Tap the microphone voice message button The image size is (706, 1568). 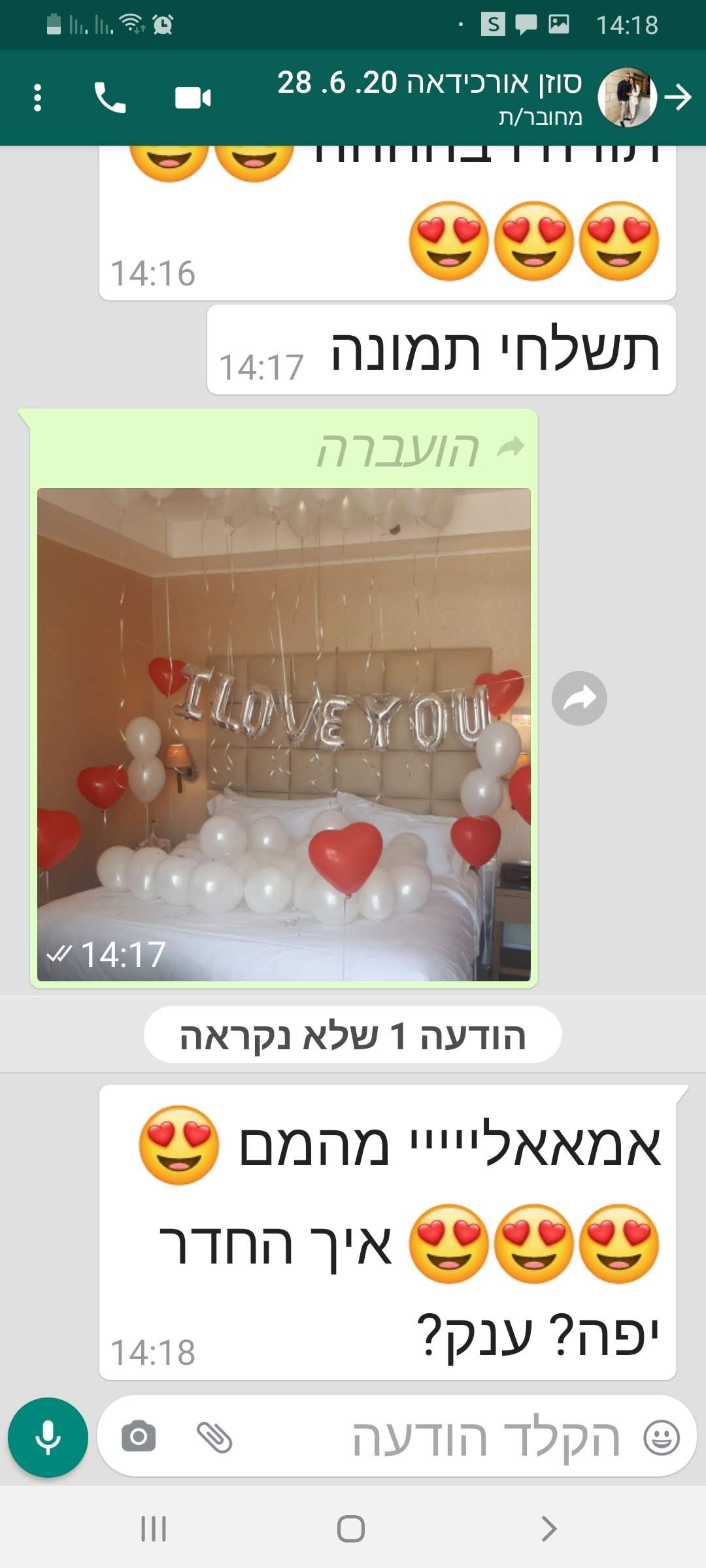click(x=48, y=1437)
